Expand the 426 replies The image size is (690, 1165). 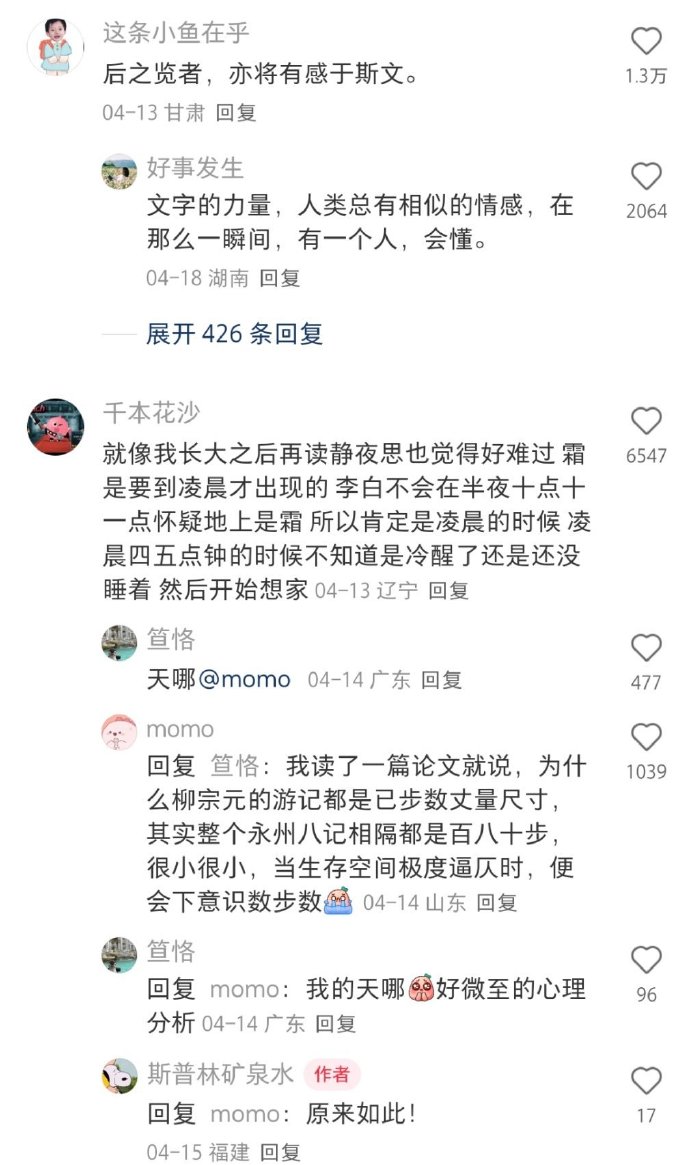[234, 334]
